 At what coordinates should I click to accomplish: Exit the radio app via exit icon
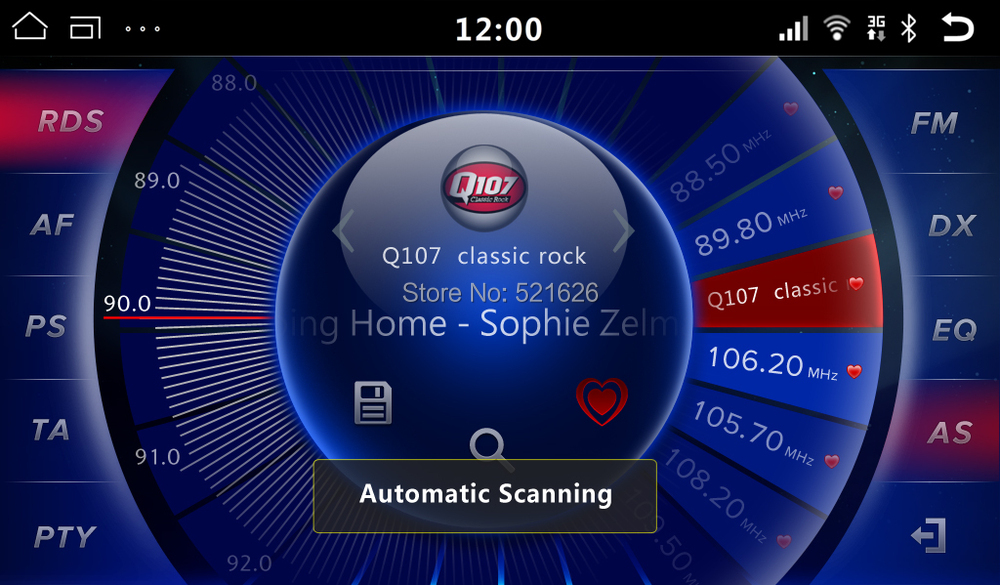tap(929, 536)
